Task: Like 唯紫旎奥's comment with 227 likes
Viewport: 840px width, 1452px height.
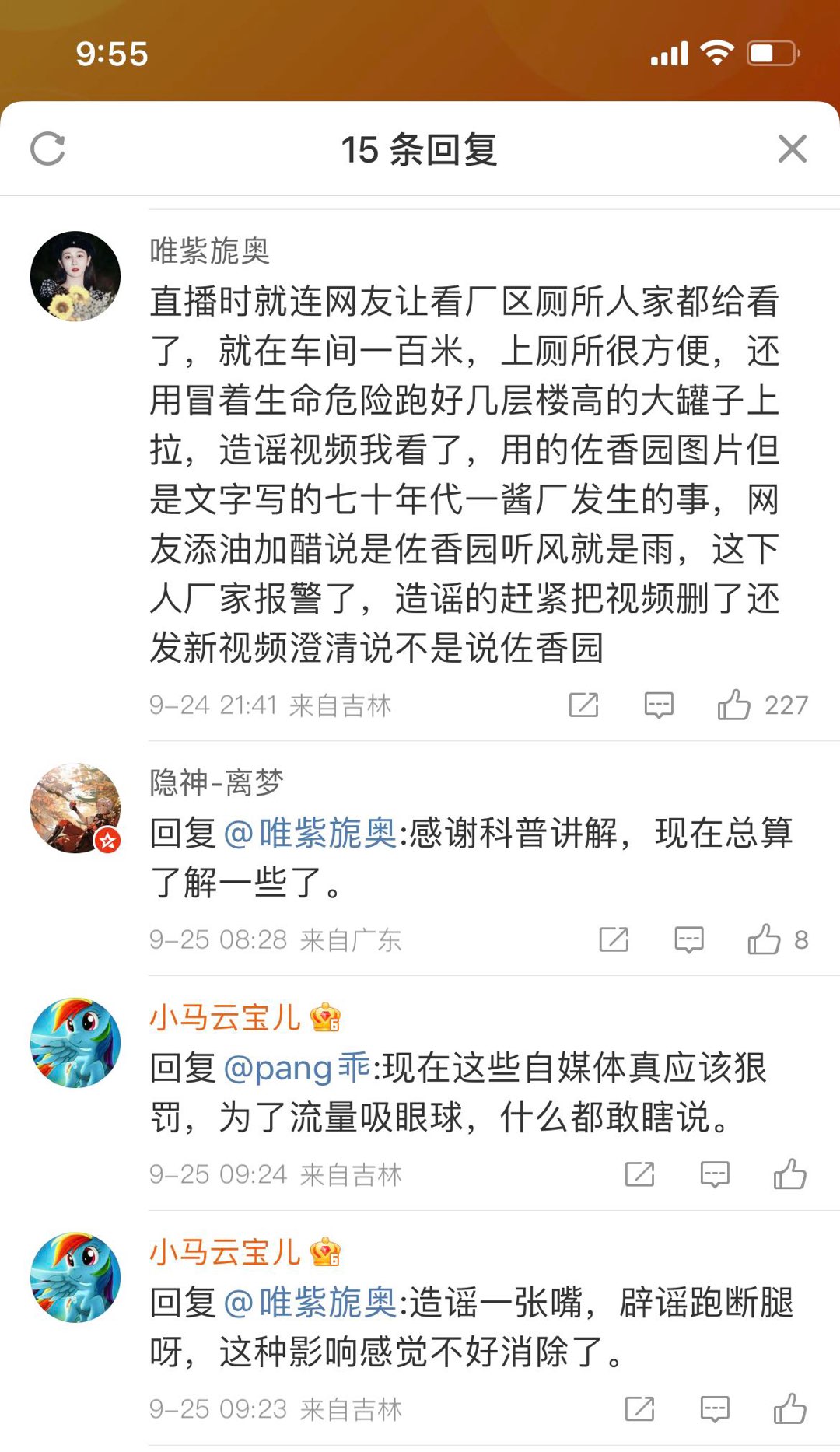Action: pyautogui.click(x=733, y=705)
